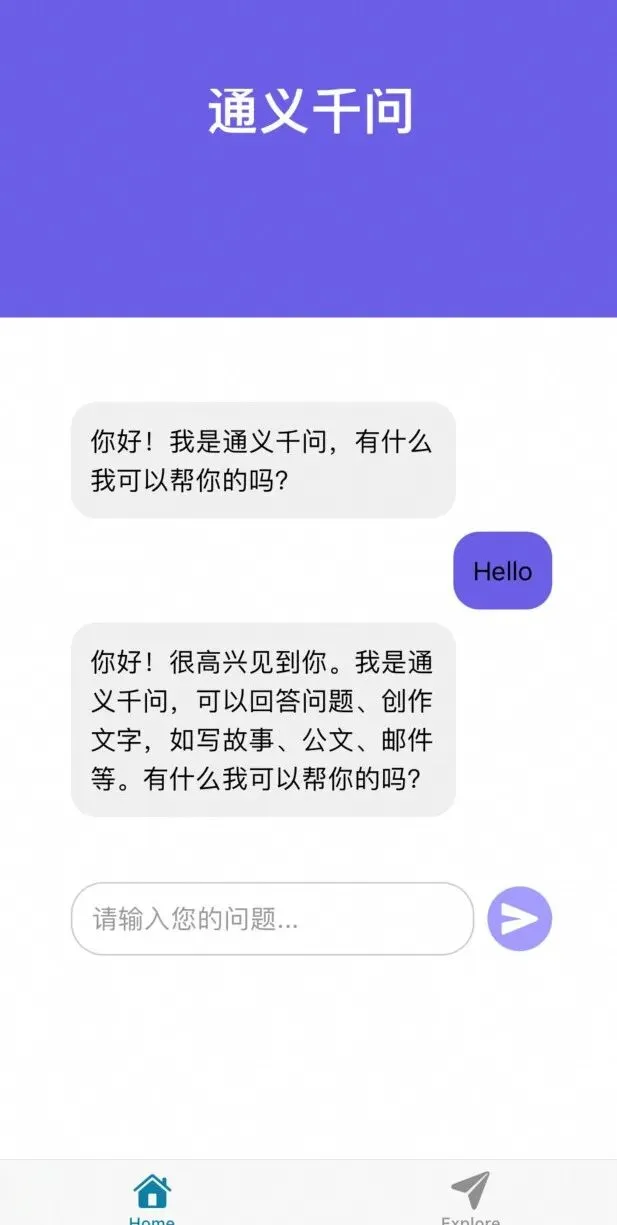The width and height of the screenshot is (617, 1225).
Task: Send the message with the arrow button
Action: (519, 918)
